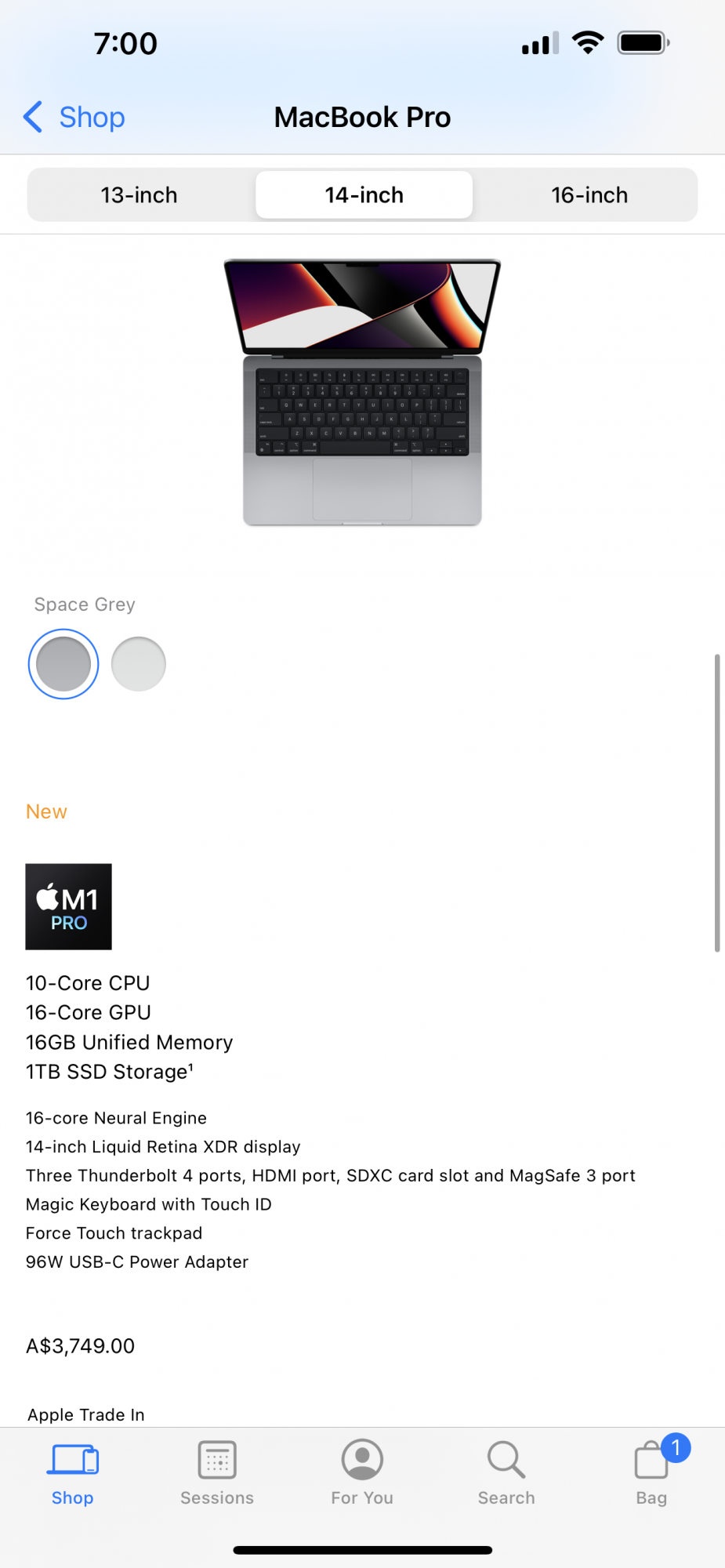Switch to the 16-inch model

tap(589, 194)
